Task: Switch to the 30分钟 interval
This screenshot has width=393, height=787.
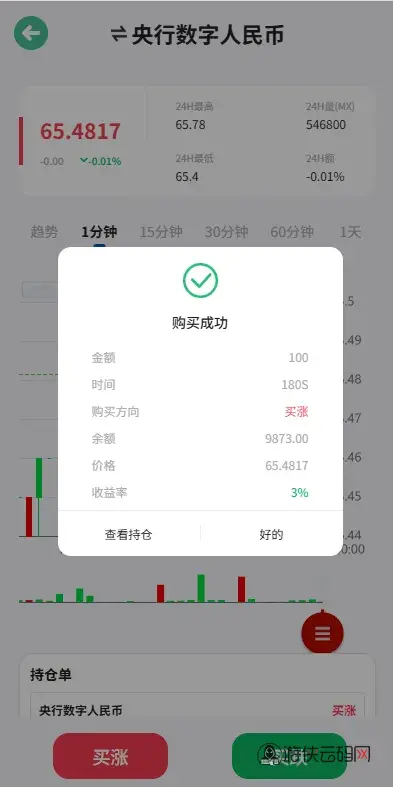Action: pos(226,232)
